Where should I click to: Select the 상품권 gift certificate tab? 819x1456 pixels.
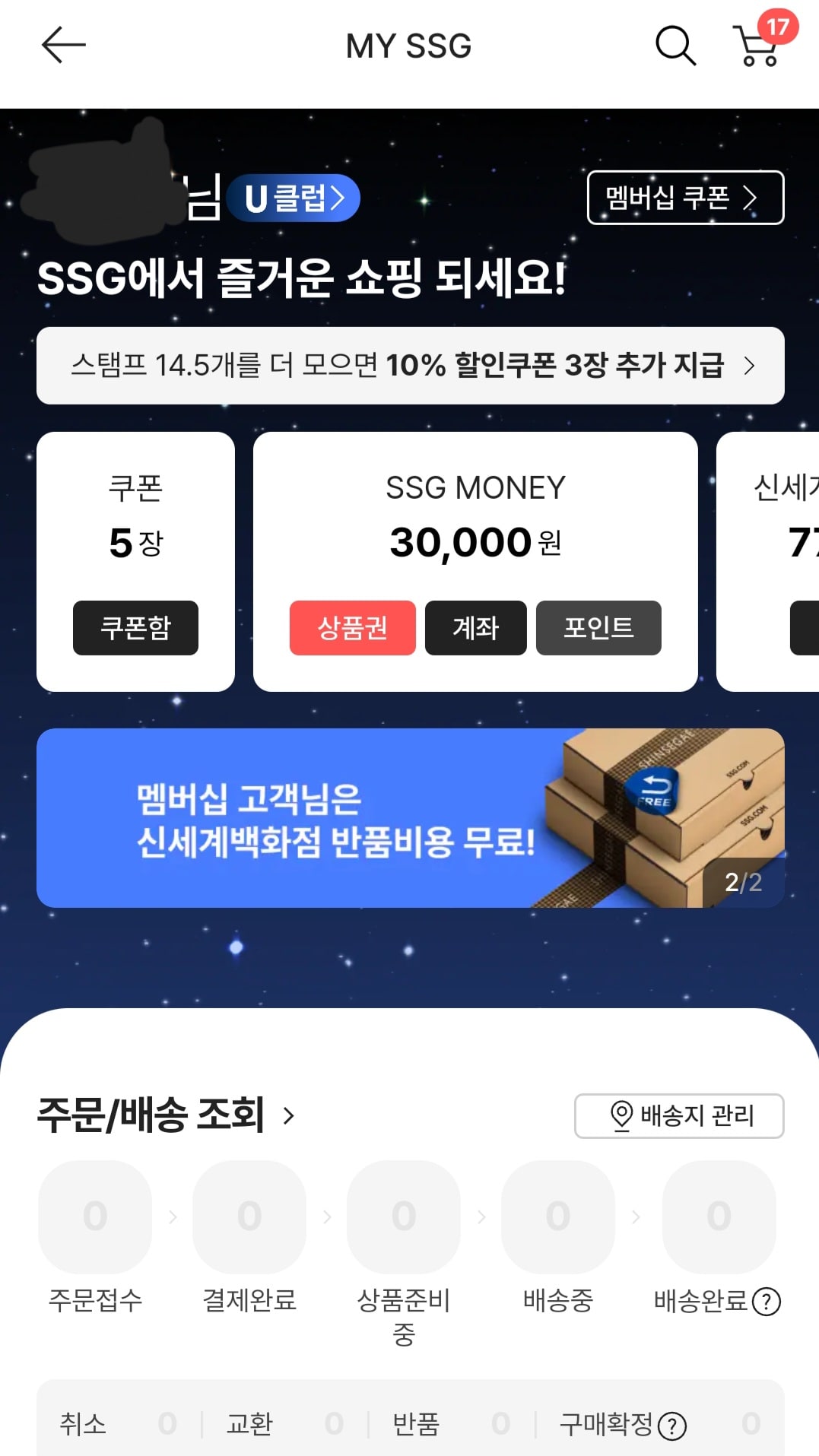[352, 627]
